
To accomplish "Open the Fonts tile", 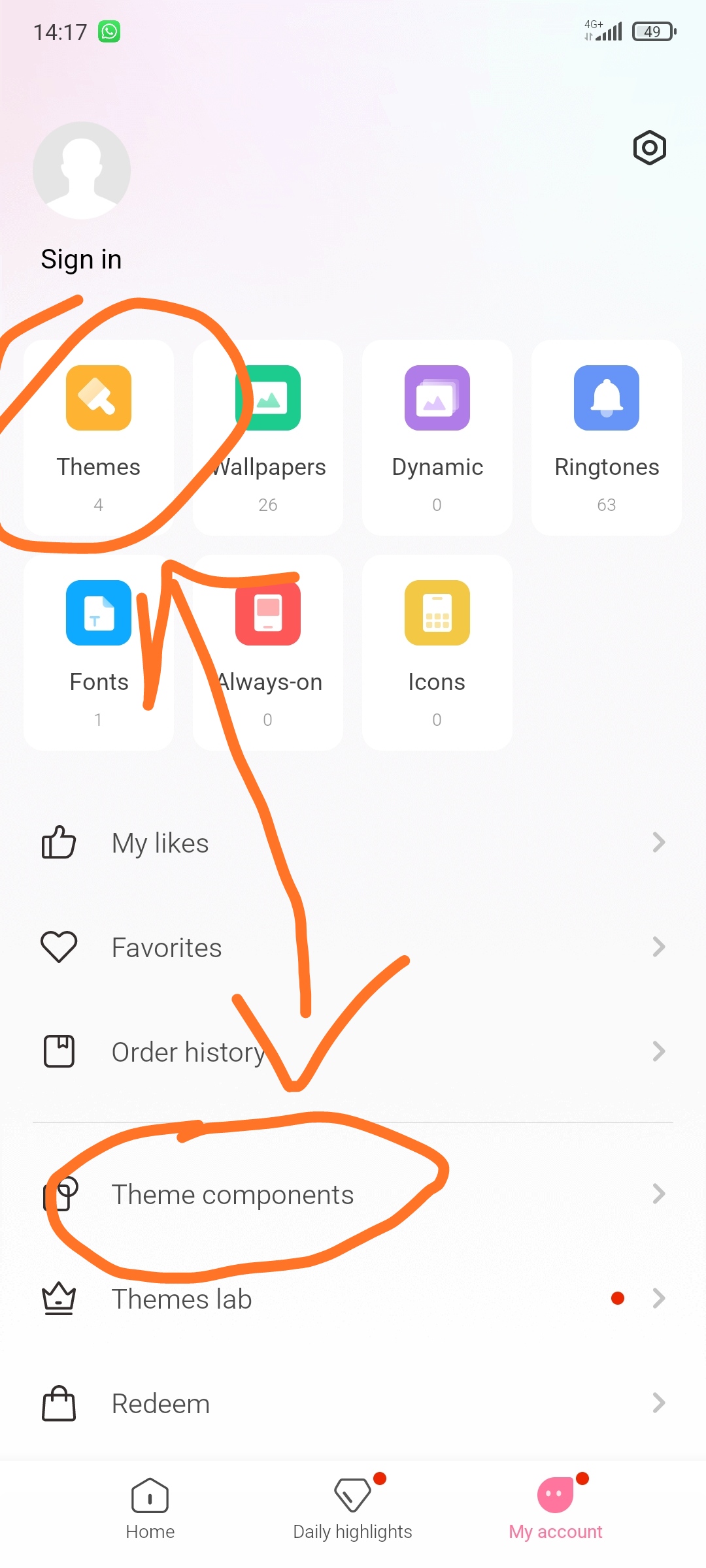I will [99, 652].
